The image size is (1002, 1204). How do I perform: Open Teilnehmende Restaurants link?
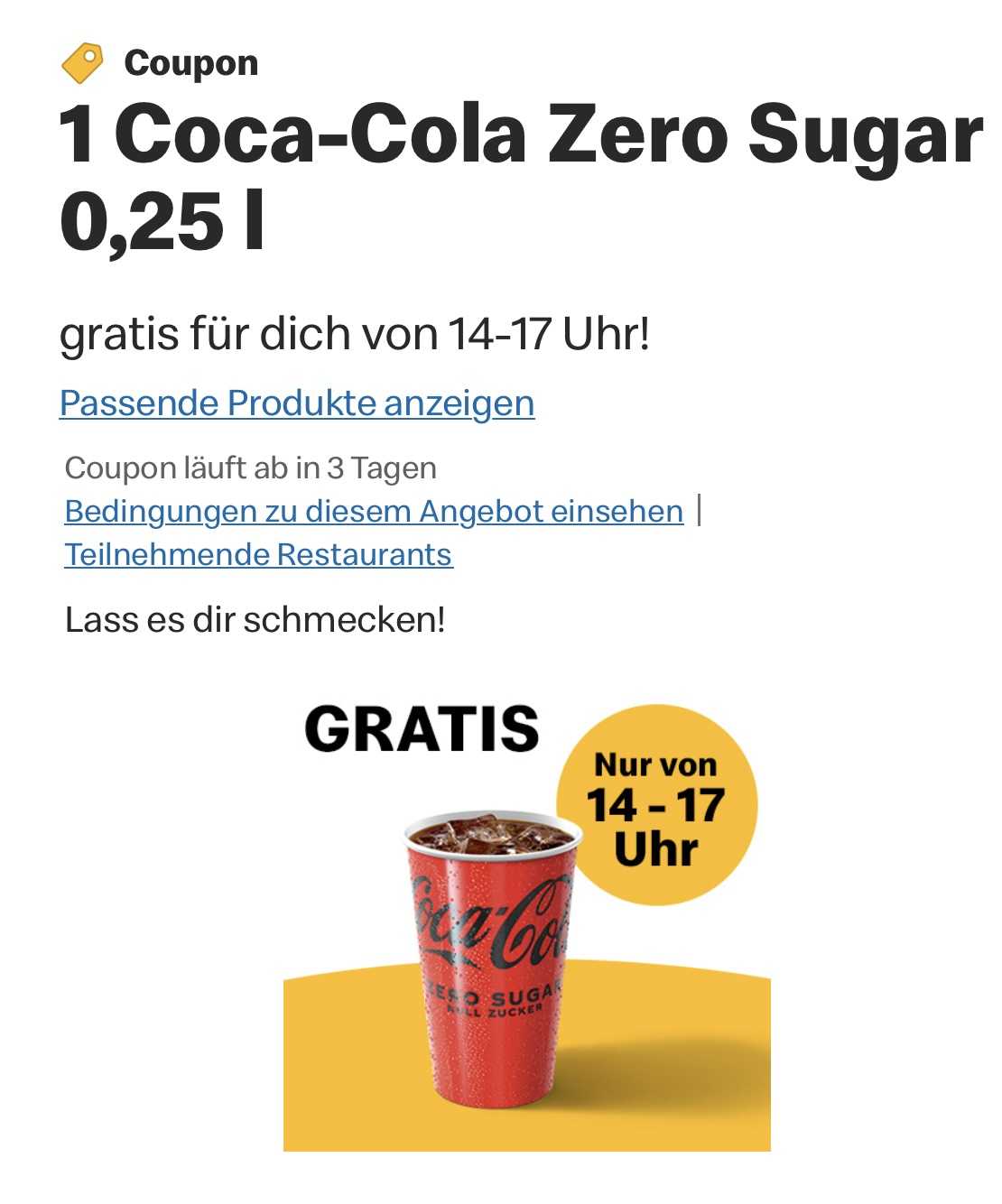(258, 554)
